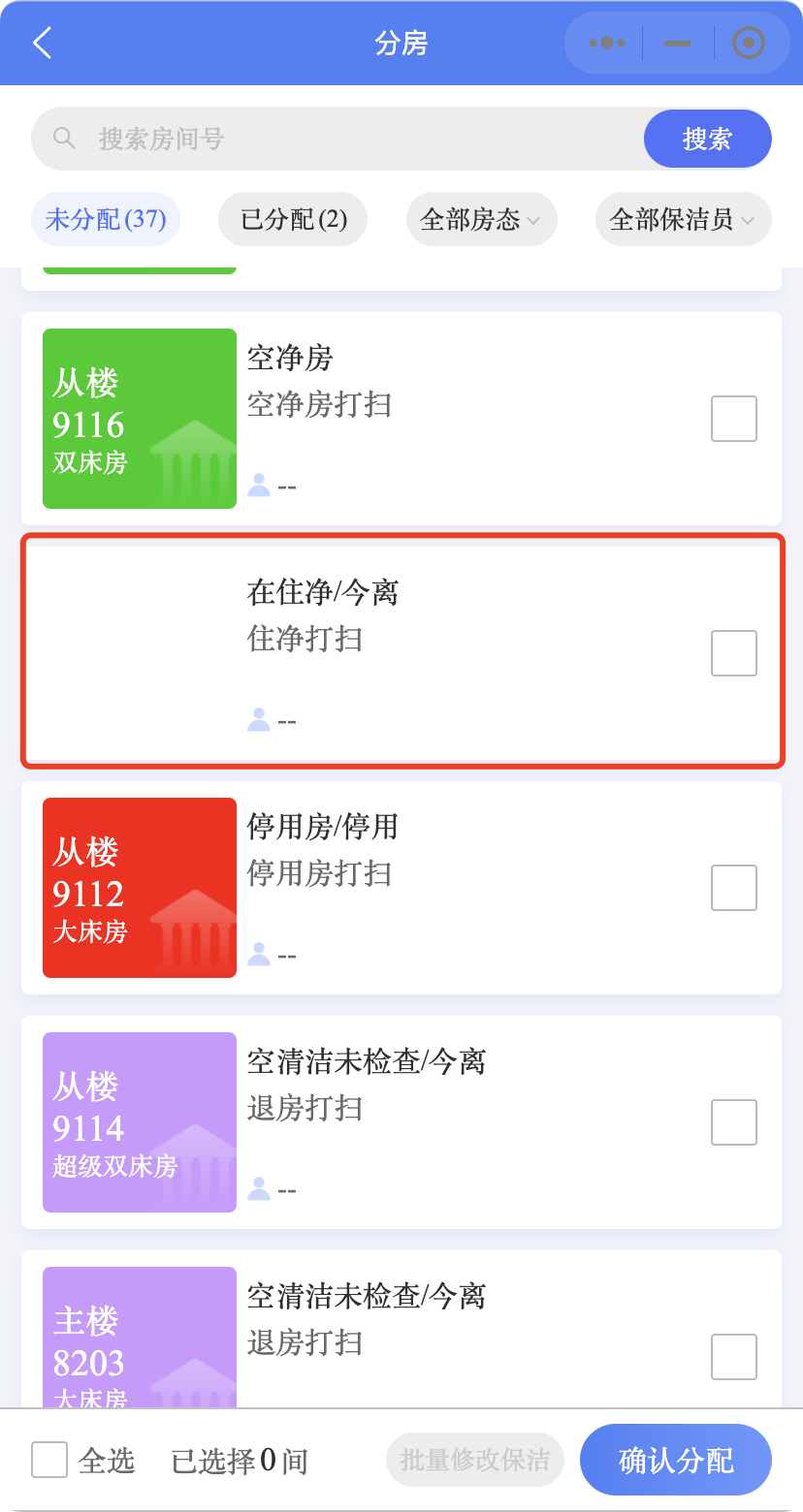Confirm with 确认分配 button
Screen dimensions: 803x1512
[x=676, y=1460]
